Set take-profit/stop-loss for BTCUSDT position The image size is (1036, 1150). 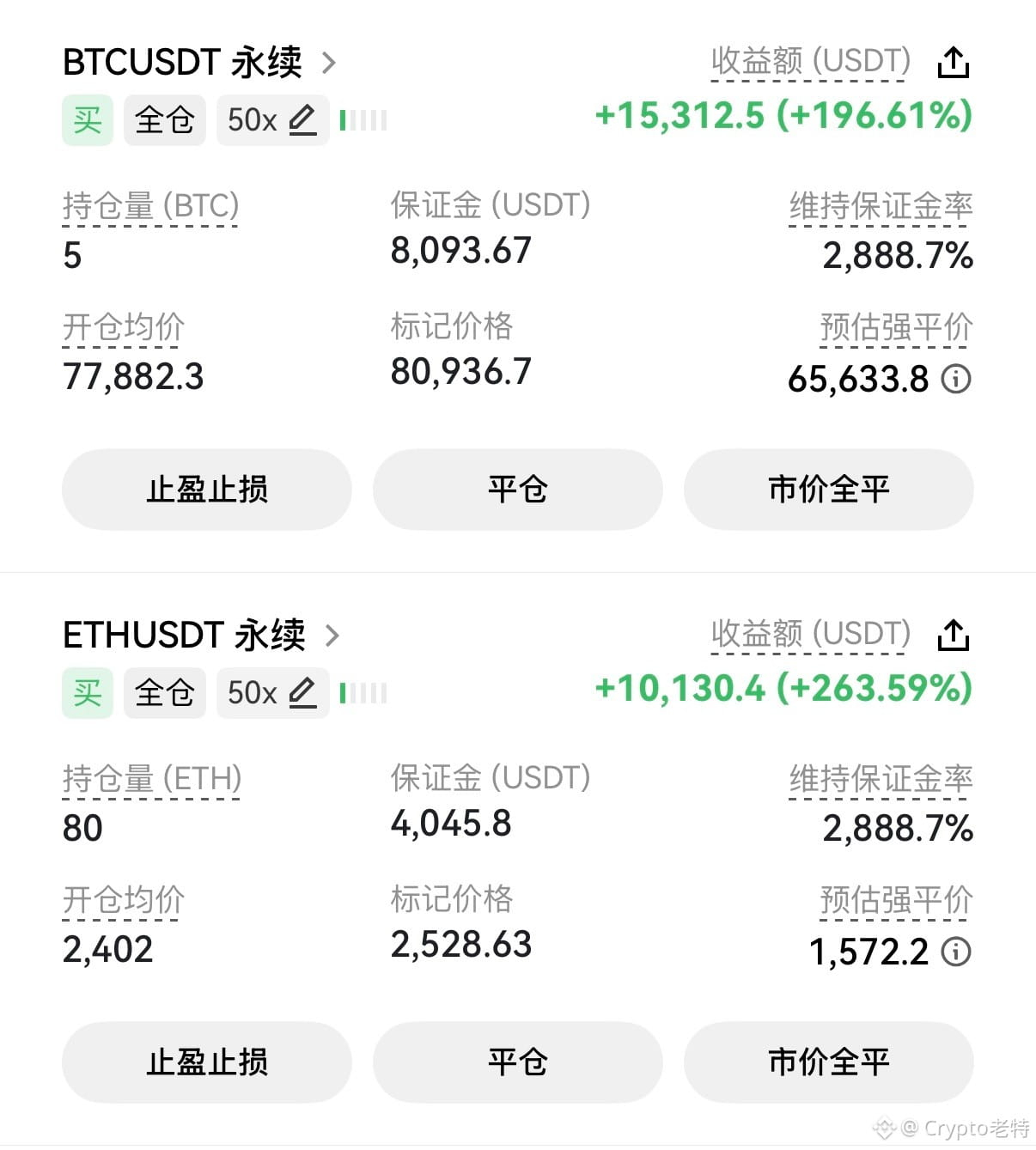click(207, 490)
